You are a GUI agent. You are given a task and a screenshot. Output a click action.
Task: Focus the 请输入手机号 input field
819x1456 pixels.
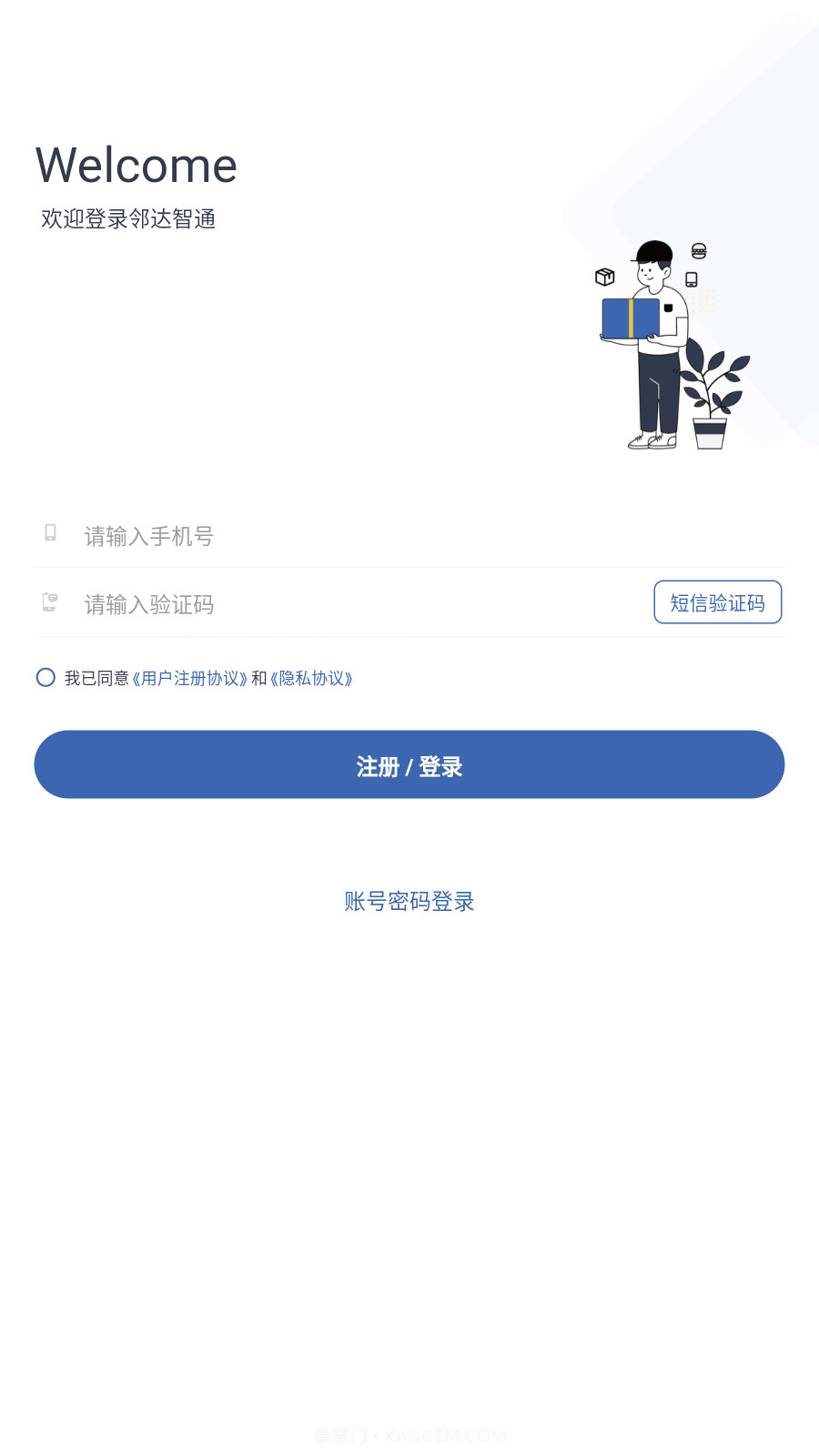coord(273,535)
